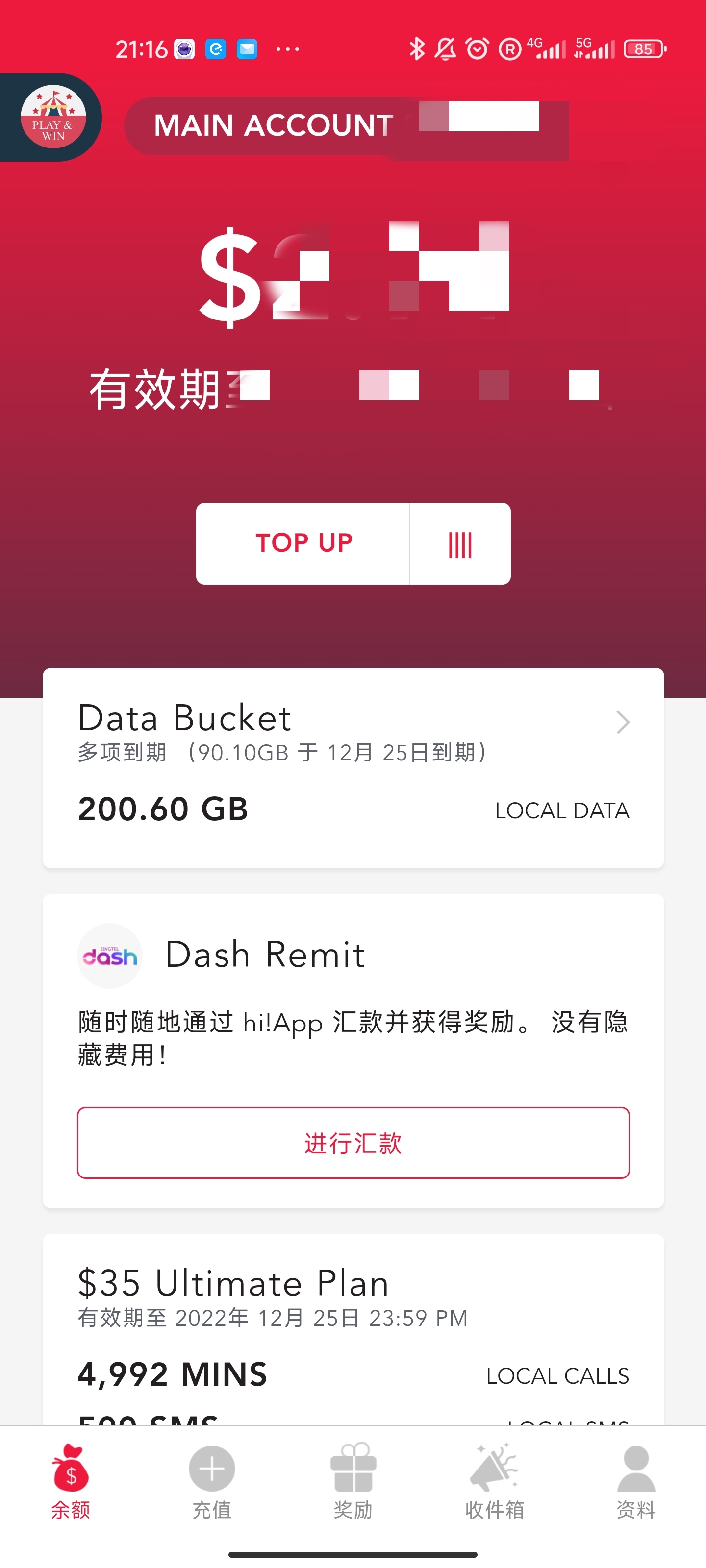Tap the 进行汇款 remit button
Image resolution: width=706 pixels, height=1568 pixels.
tap(353, 1143)
